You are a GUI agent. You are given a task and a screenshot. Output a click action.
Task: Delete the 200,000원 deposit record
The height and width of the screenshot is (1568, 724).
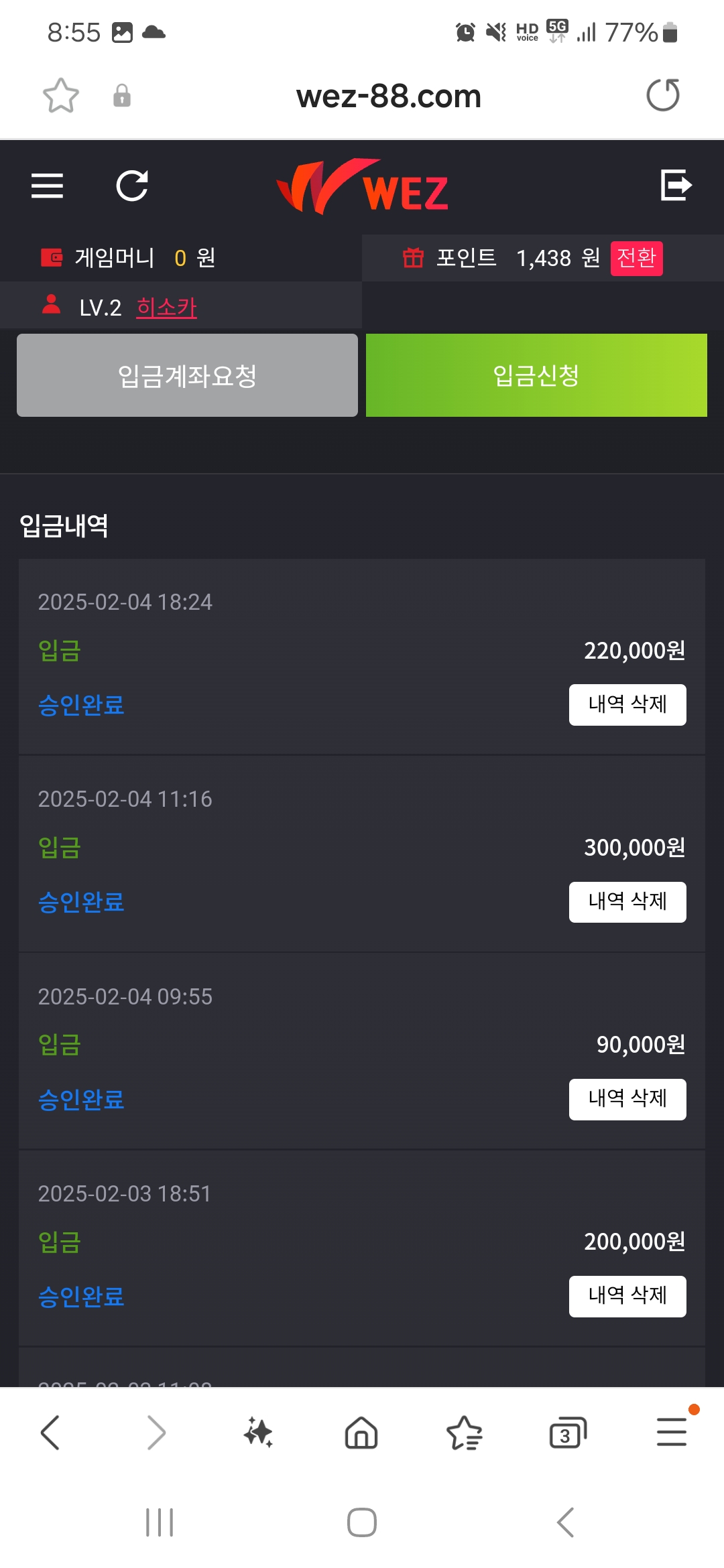point(627,1296)
